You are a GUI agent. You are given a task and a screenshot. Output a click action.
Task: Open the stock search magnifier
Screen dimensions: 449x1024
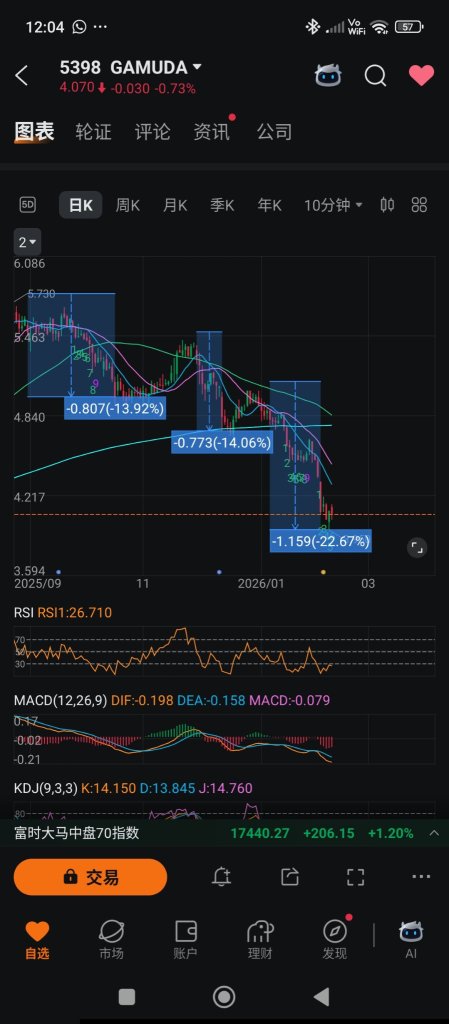(375, 76)
